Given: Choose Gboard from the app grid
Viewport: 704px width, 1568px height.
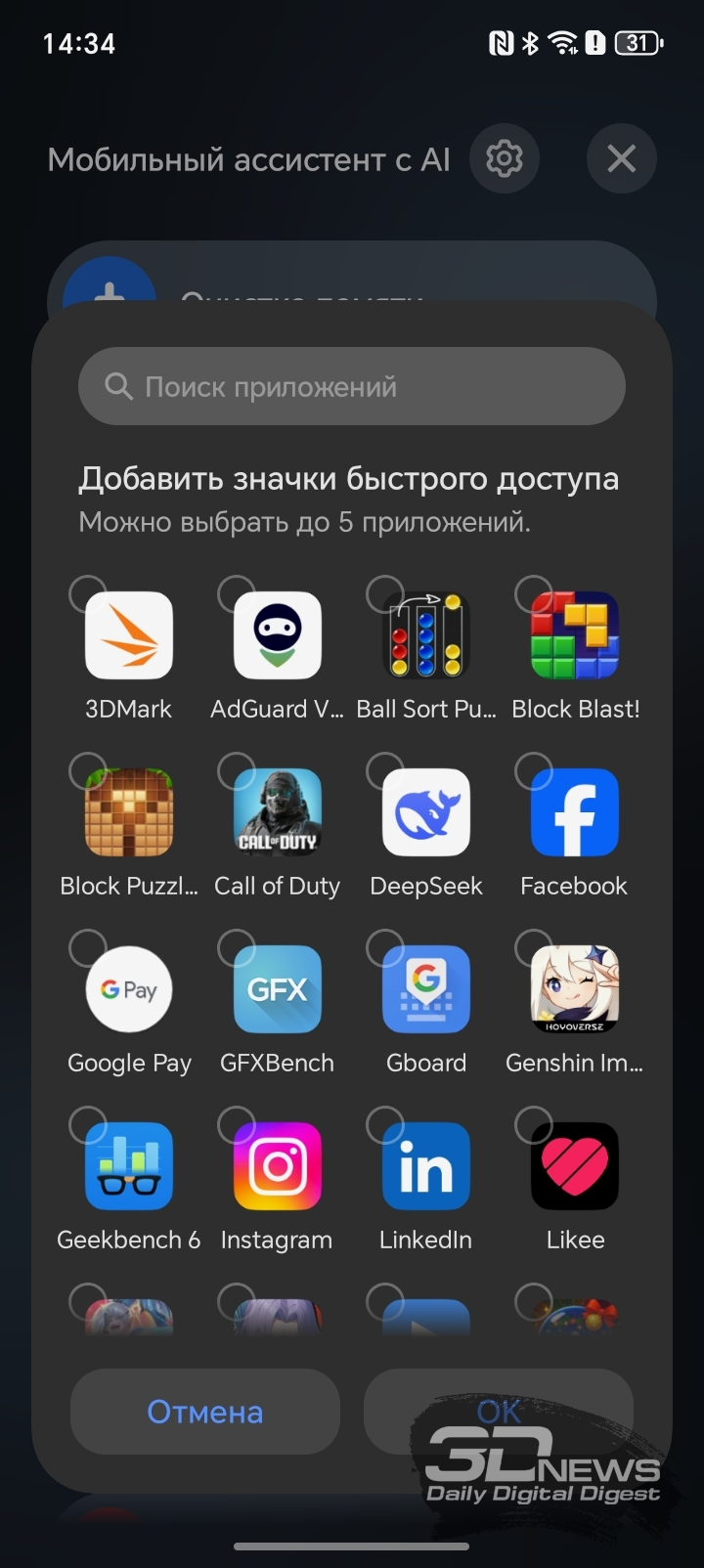Looking at the screenshot, I should 426,989.
